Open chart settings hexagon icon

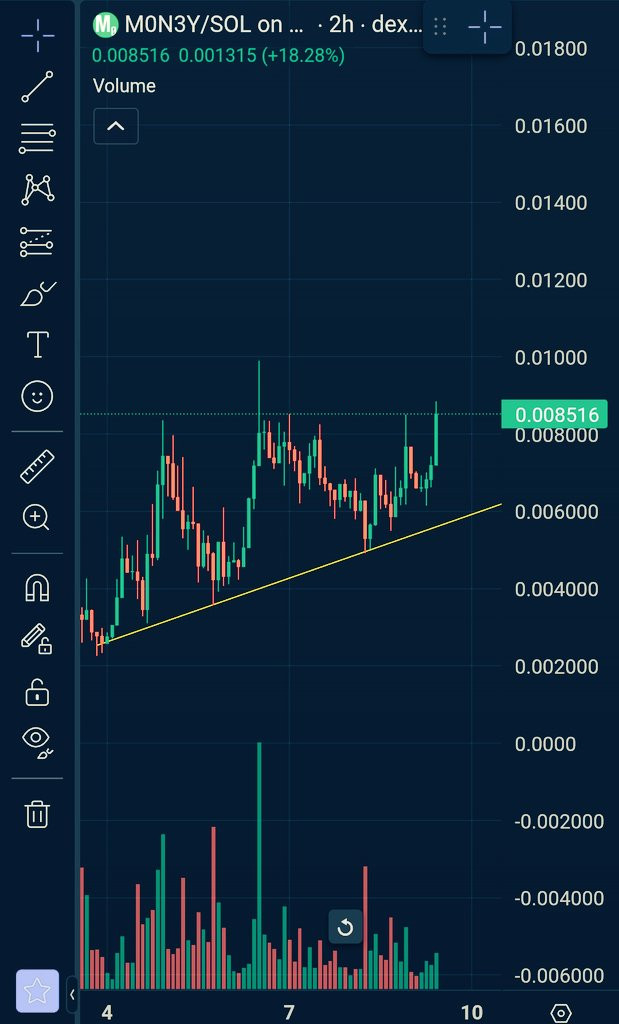pyautogui.click(x=561, y=1013)
